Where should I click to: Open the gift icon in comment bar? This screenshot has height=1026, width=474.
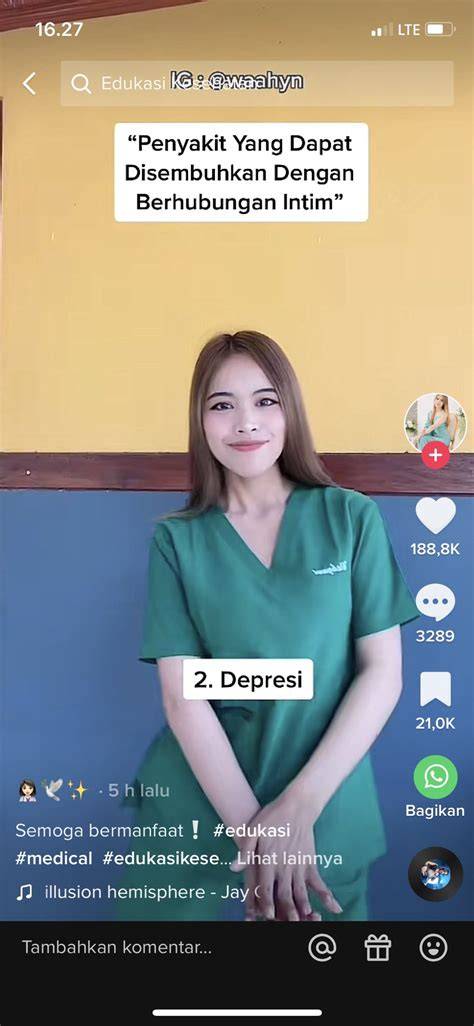(378, 947)
